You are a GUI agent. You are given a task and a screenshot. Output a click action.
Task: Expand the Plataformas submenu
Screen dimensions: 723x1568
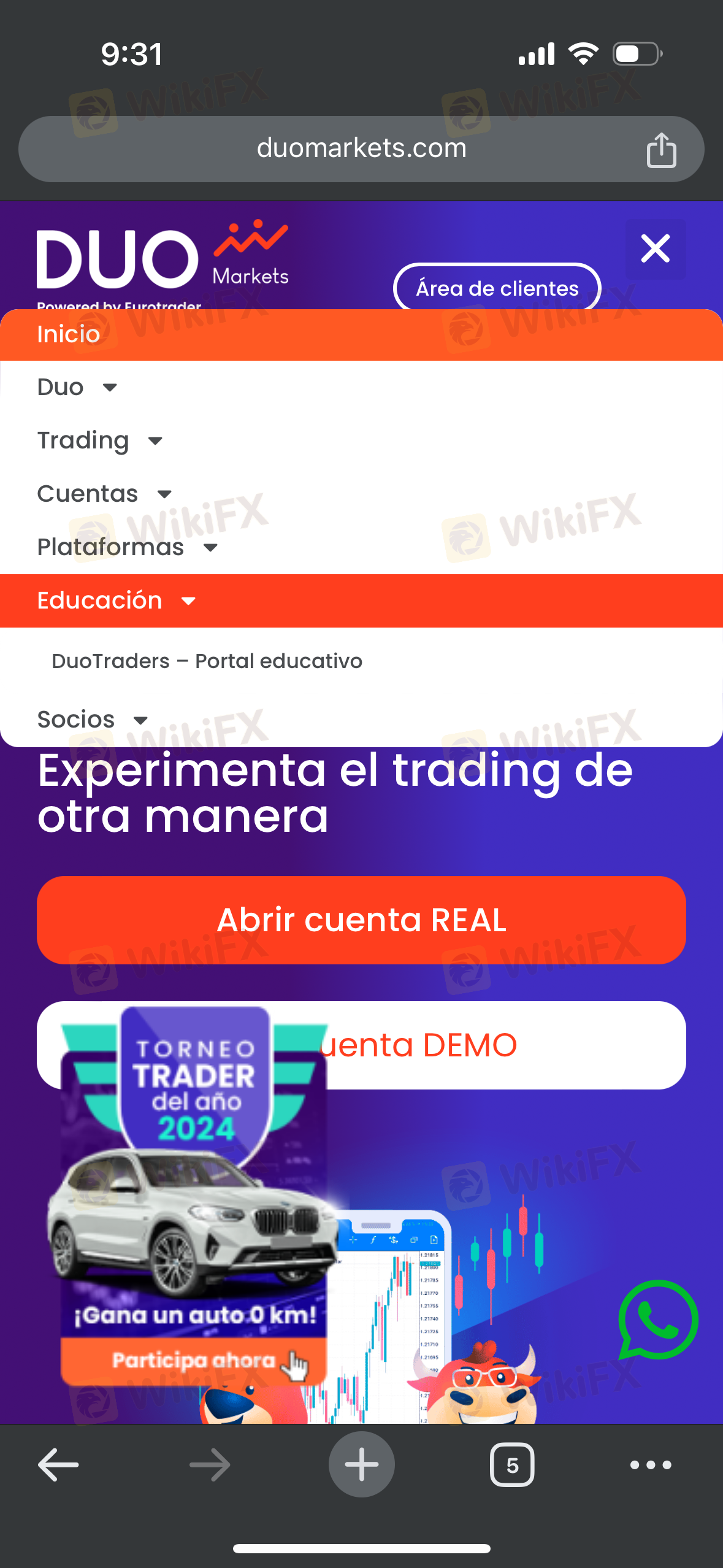[361, 547]
